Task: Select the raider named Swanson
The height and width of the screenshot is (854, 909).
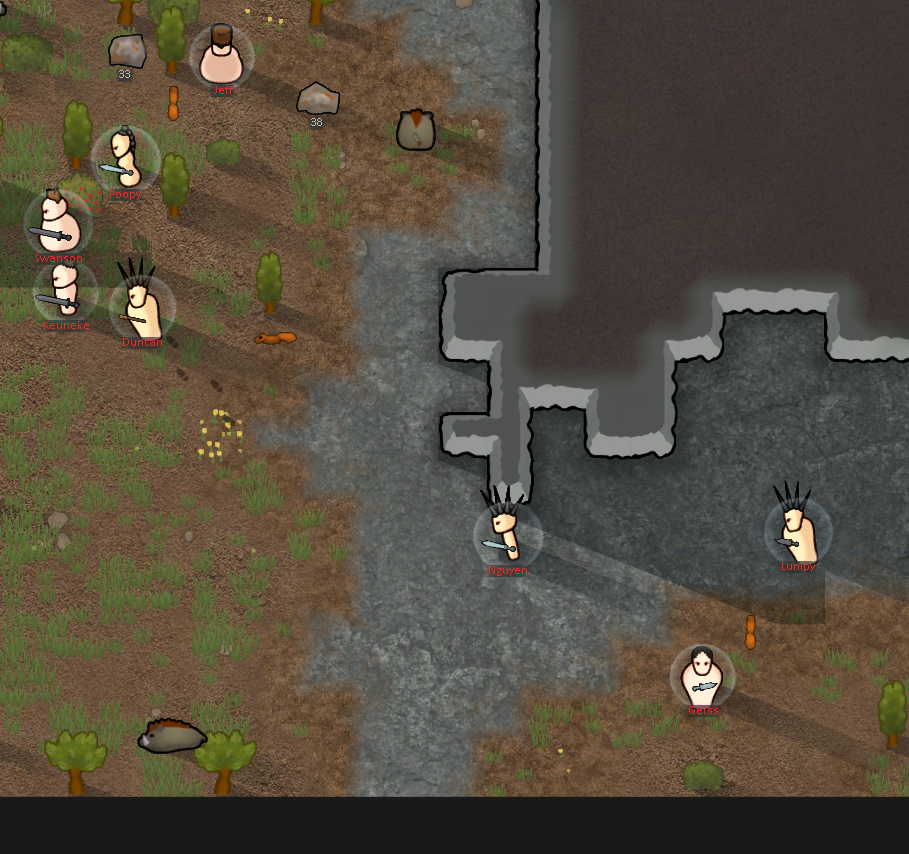Action: [57, 223]
